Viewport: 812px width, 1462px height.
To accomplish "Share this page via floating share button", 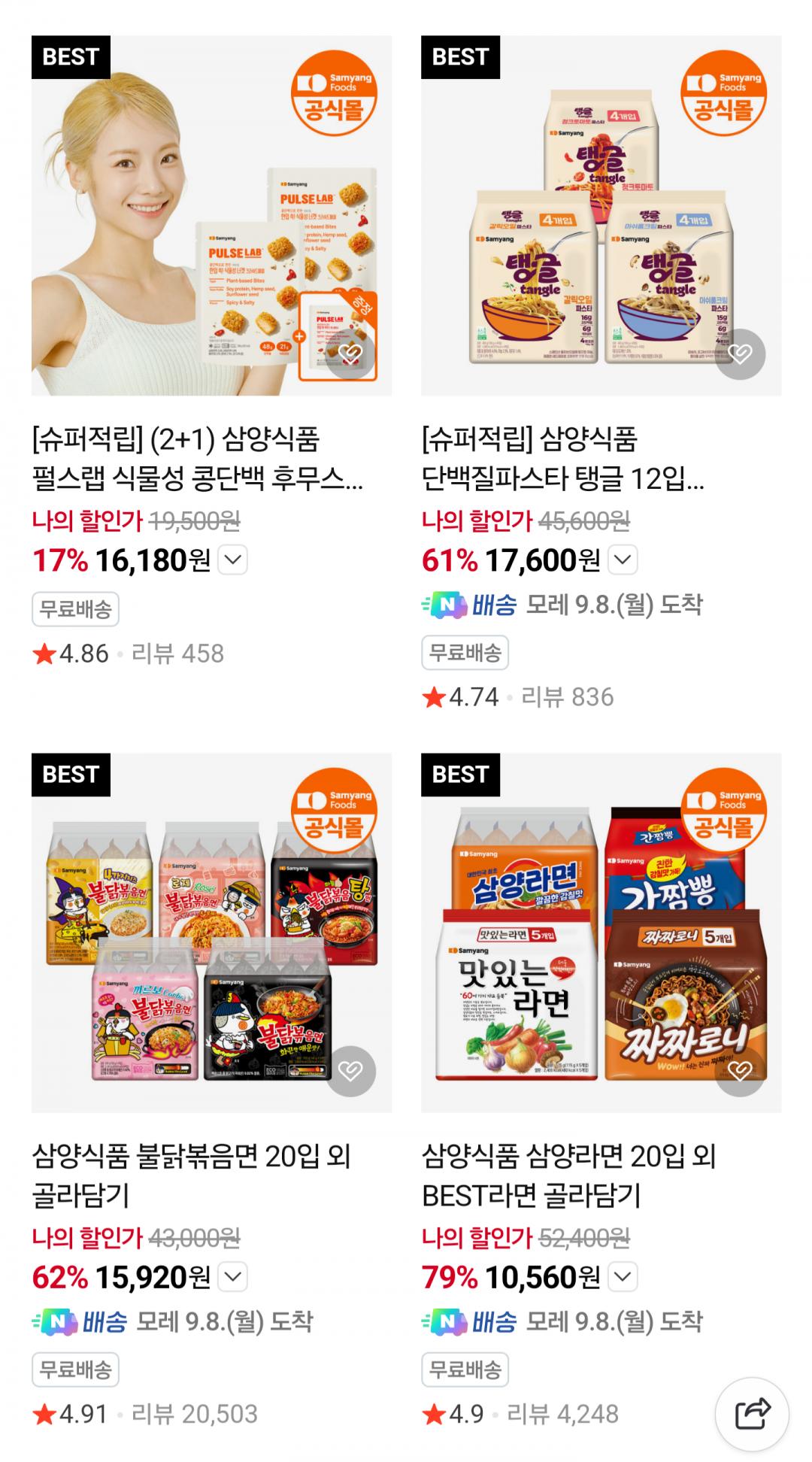I will coord(752,1414).
